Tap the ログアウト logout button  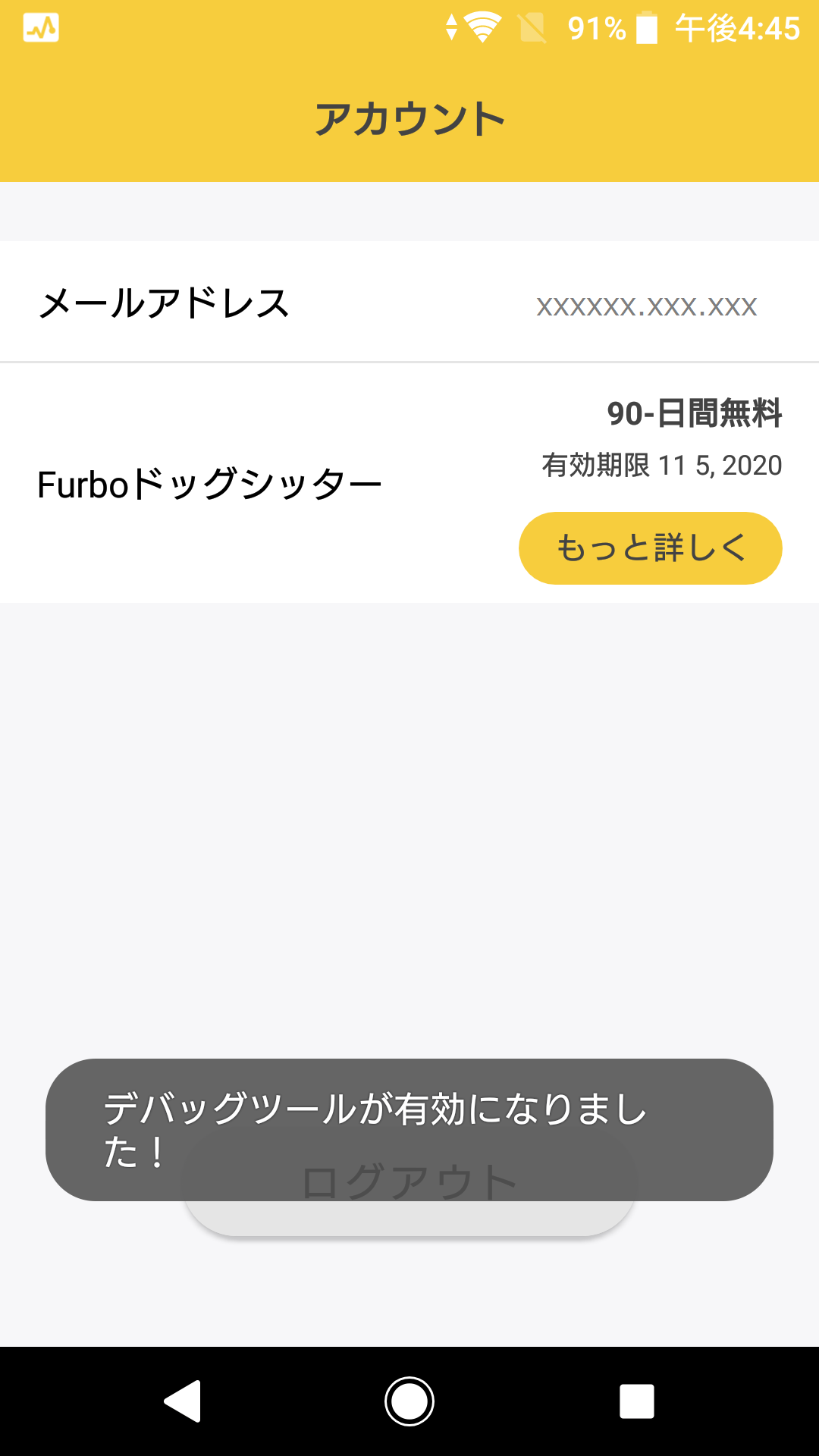(x=409, y=1178)
